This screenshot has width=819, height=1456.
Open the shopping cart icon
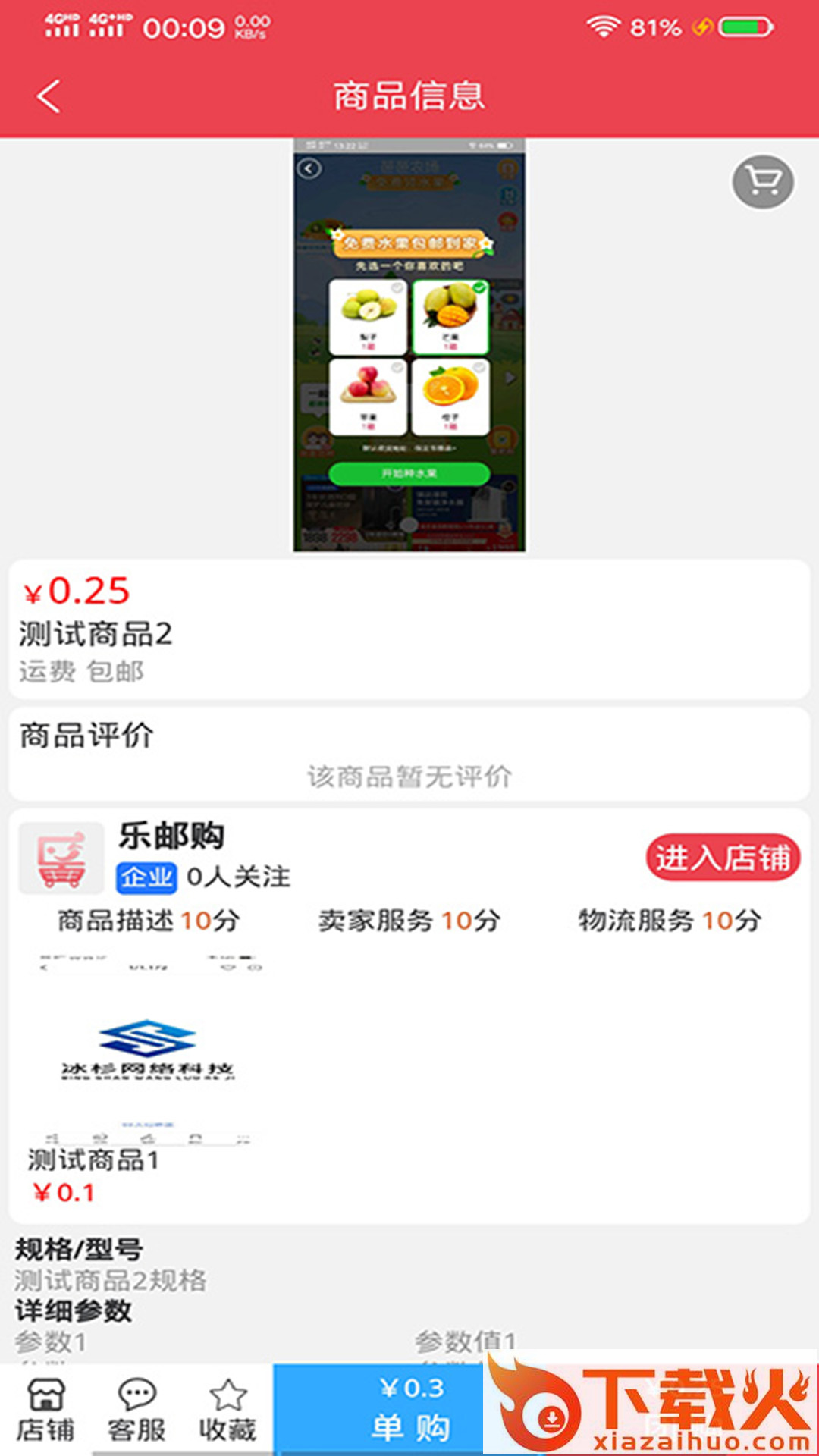763,182
